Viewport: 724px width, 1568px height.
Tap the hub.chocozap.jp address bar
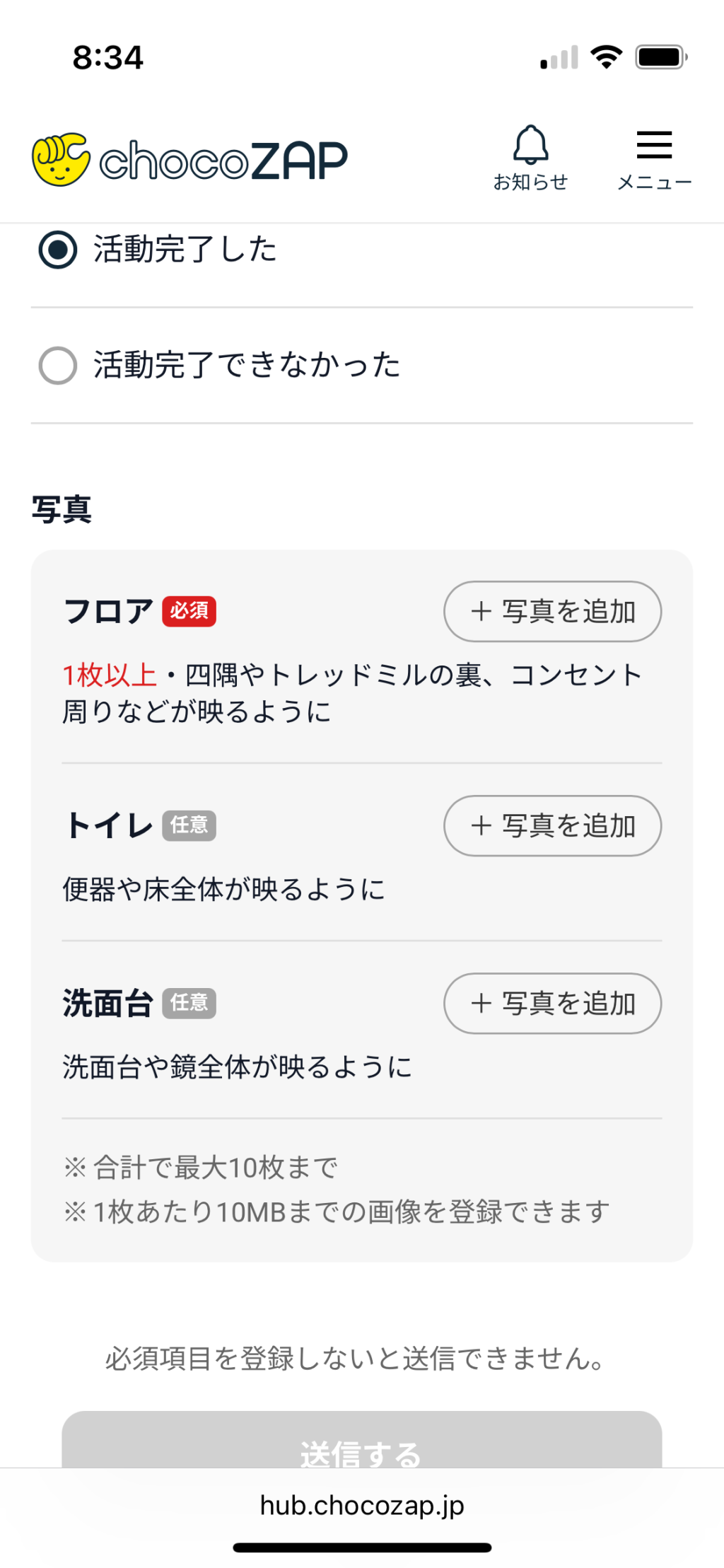[x=361, y=1505]
